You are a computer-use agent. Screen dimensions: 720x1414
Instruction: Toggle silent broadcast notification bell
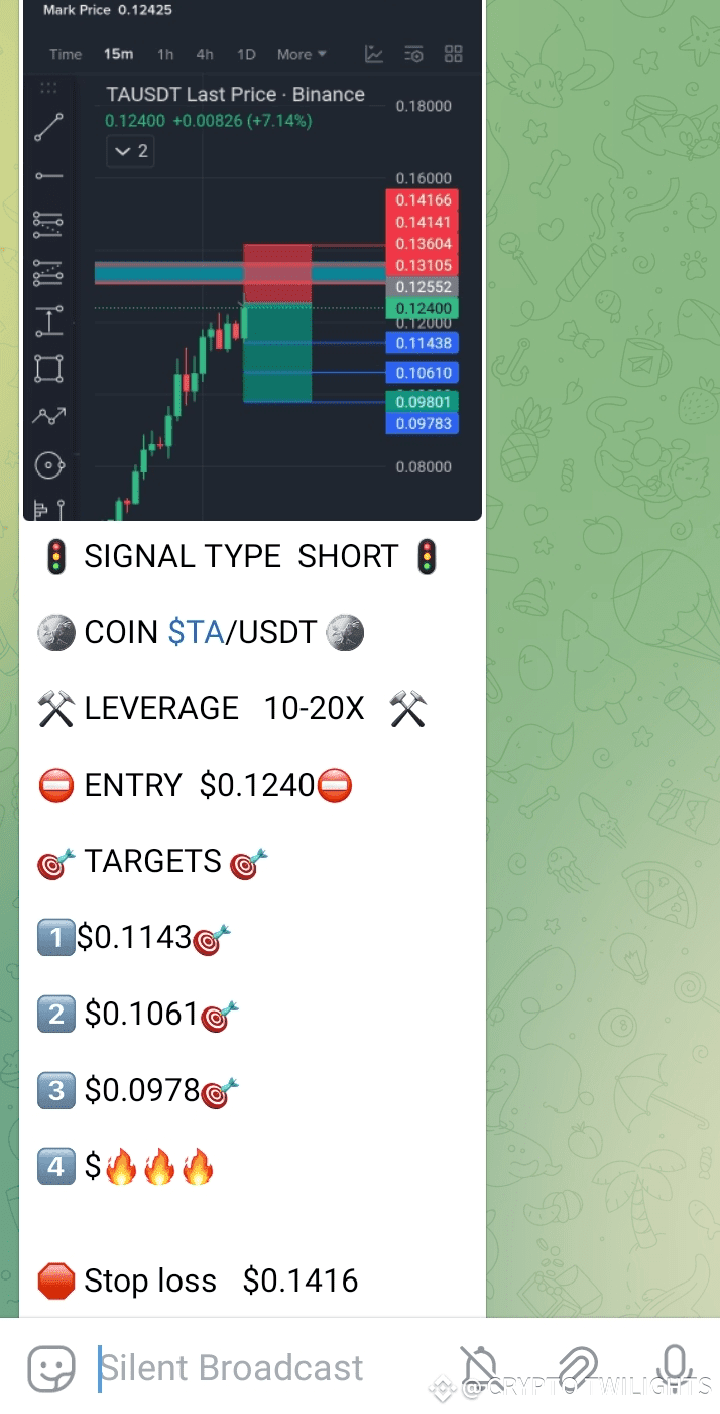[x=479, y=1368]
